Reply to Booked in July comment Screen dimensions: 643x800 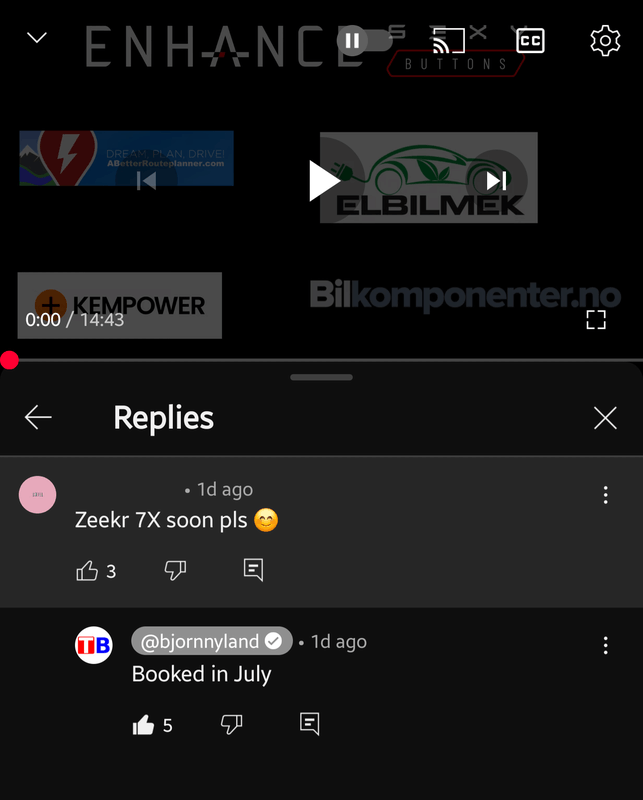310,724
